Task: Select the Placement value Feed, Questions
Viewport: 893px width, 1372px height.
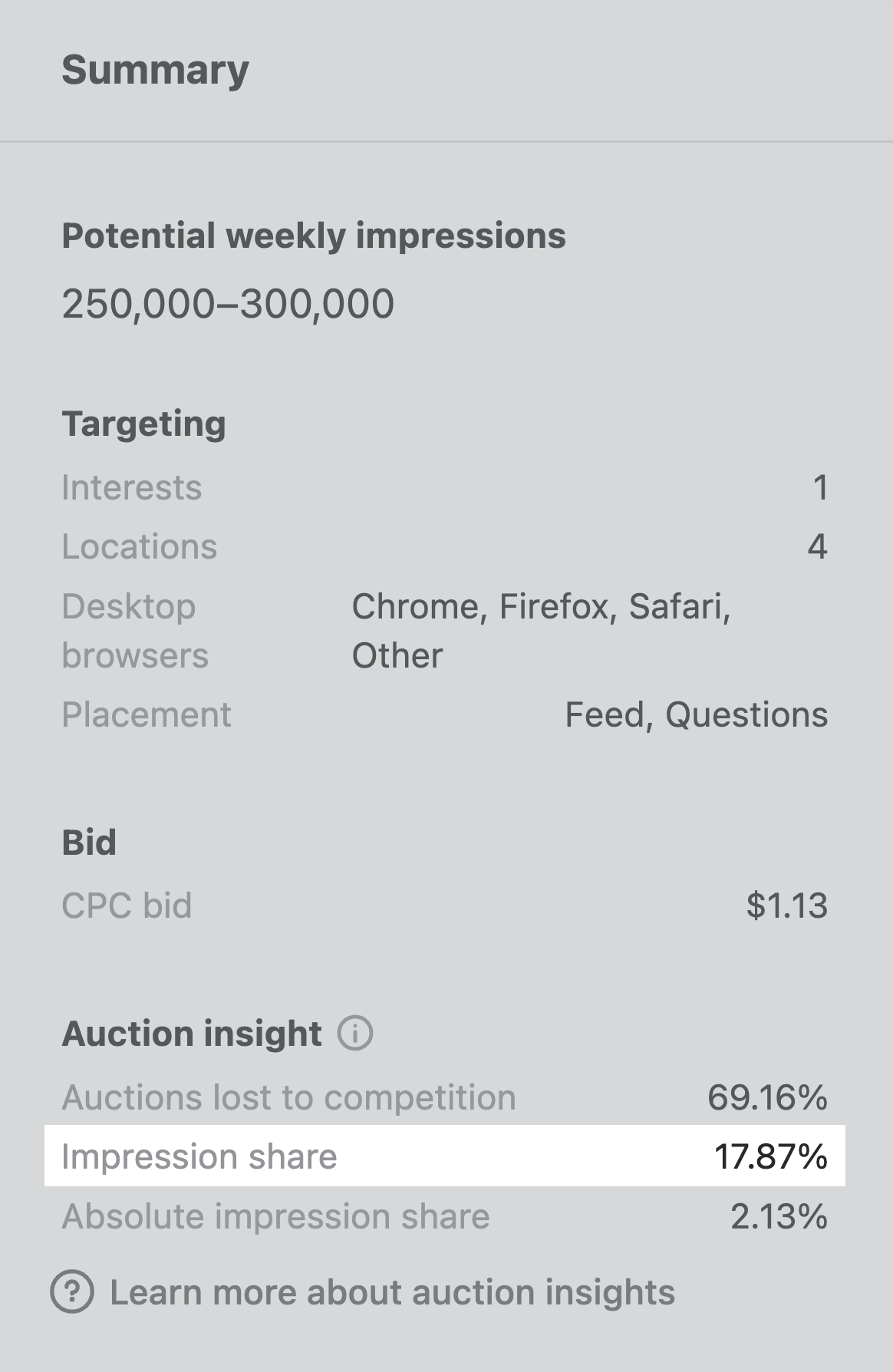Action: pyautogui.click(x=695, y=714)
